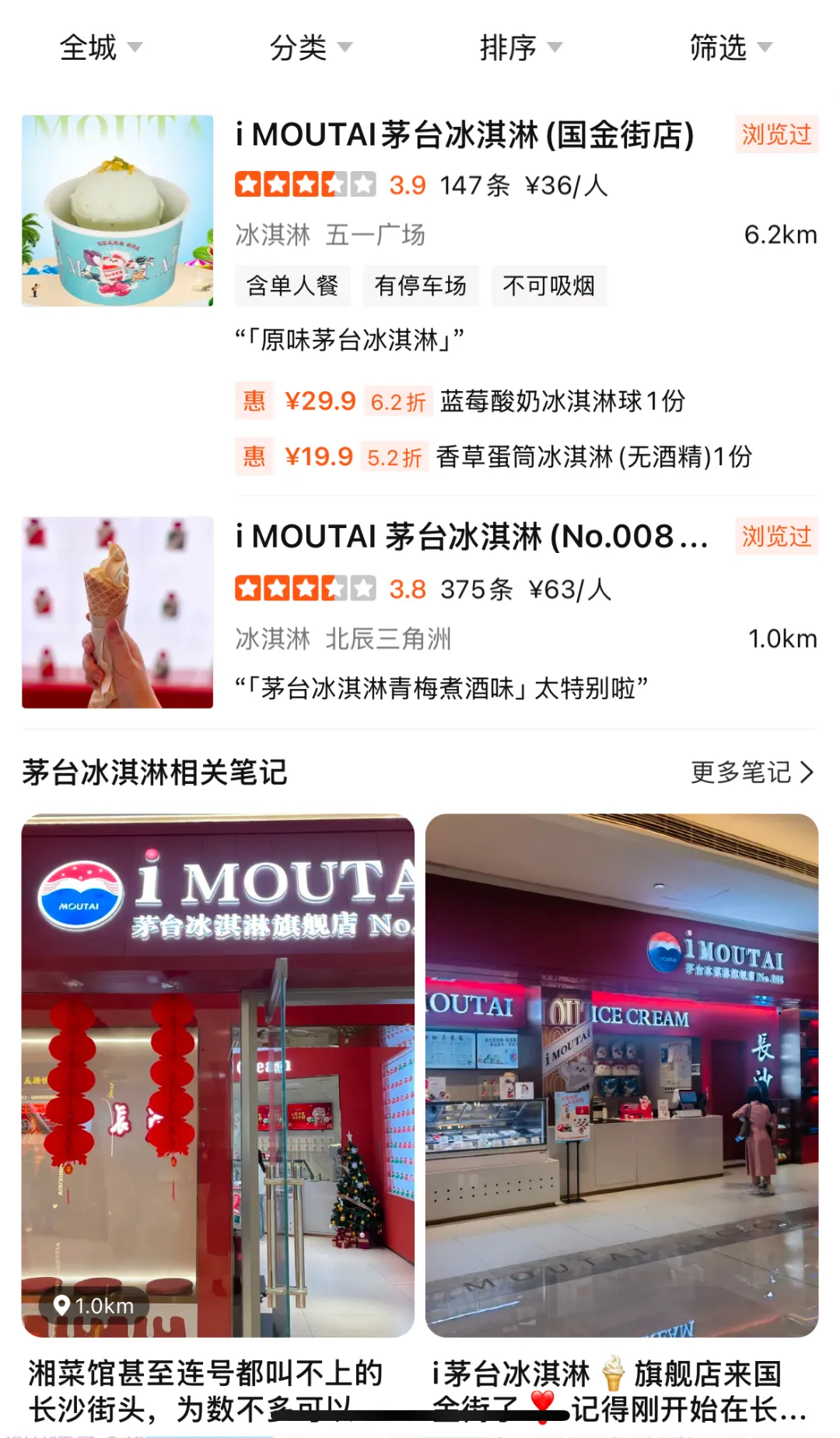Expand the 全城 area dropdown
Viewport: 840px width, 1438px height.
100,47
